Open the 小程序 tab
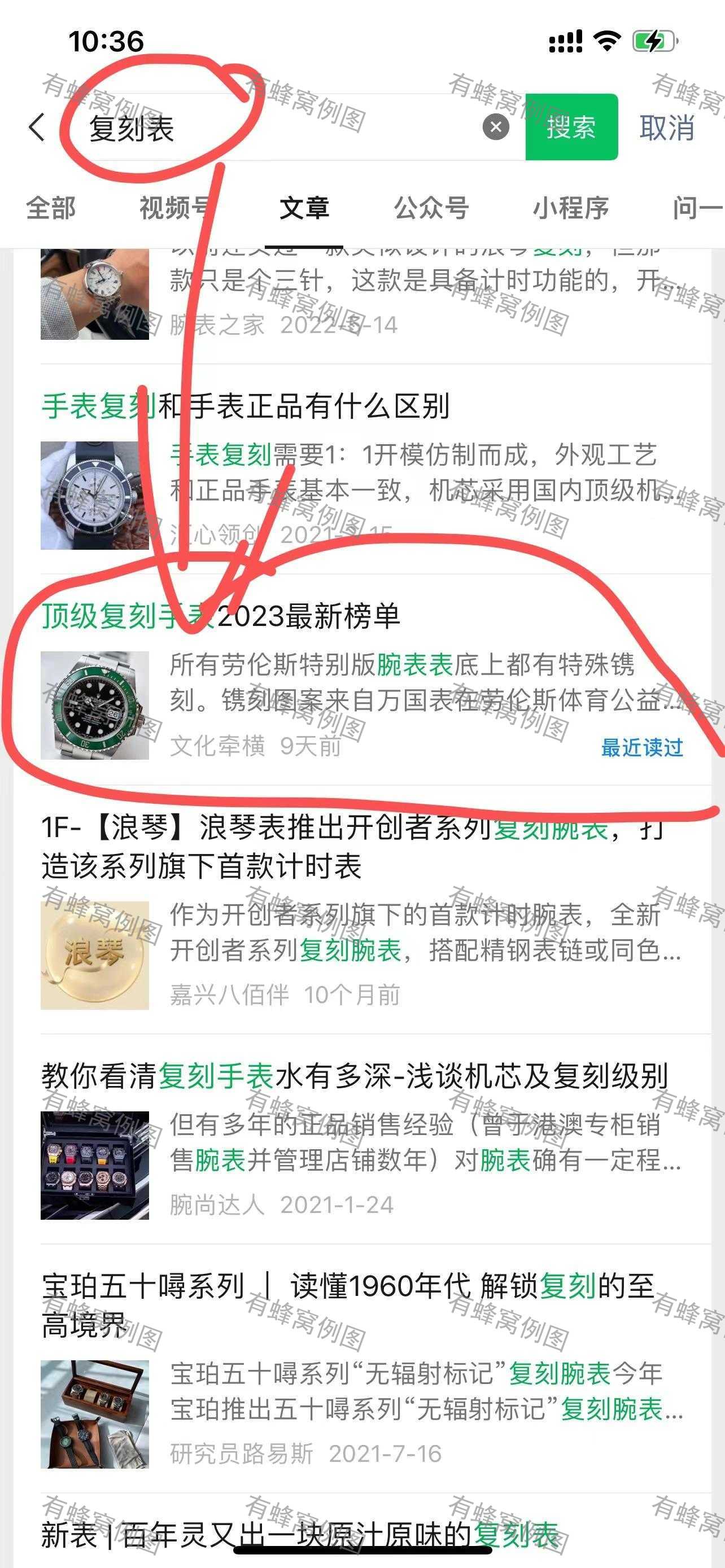Viewport: 725px width, 1568px height. coord(570,208)
